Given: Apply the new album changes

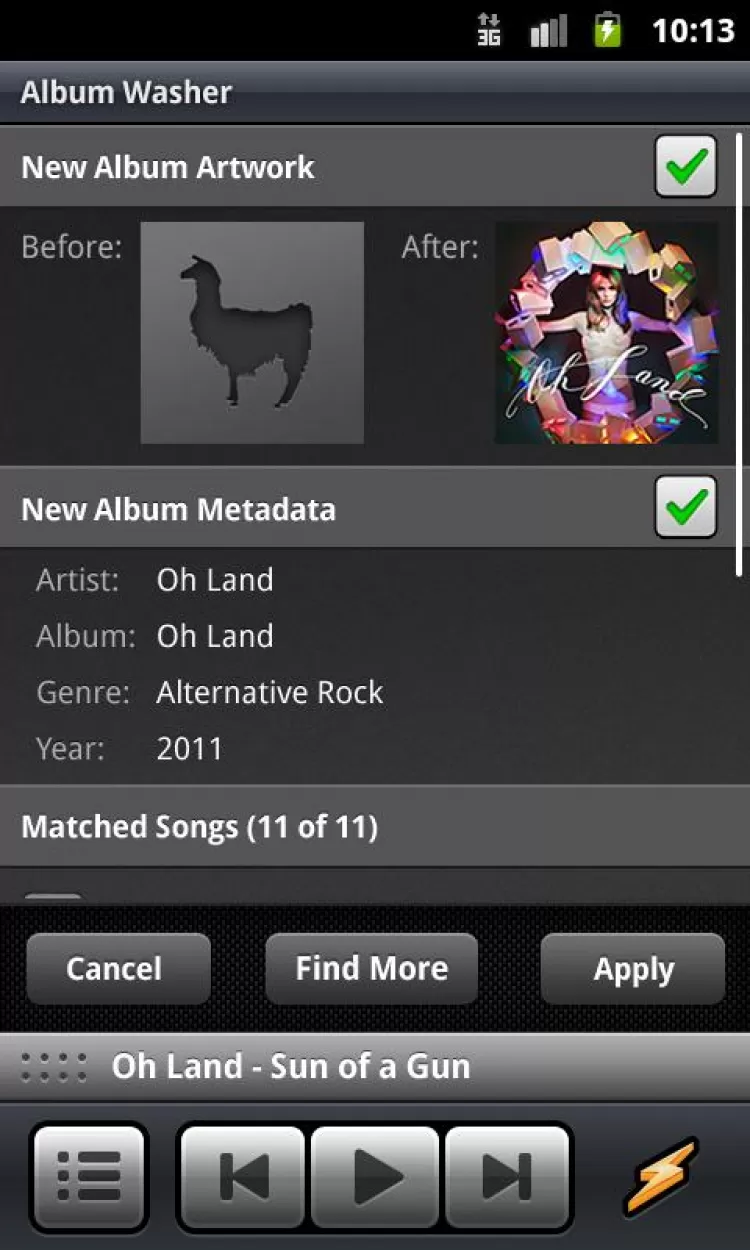Looking at the screenshot, I should point(632,968).
